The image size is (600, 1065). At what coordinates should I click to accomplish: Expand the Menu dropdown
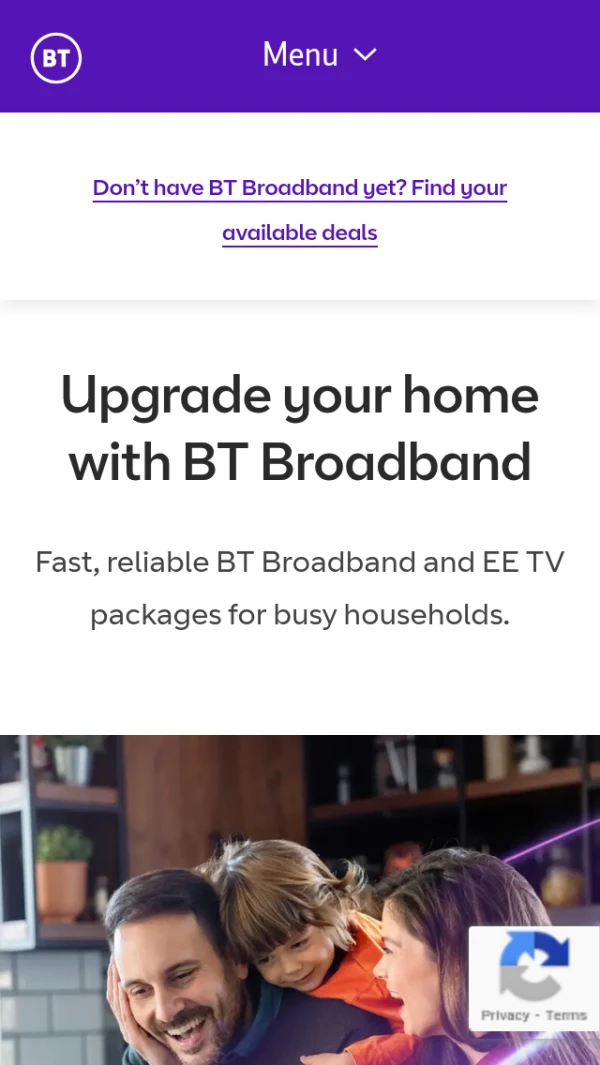click(319, 55)
